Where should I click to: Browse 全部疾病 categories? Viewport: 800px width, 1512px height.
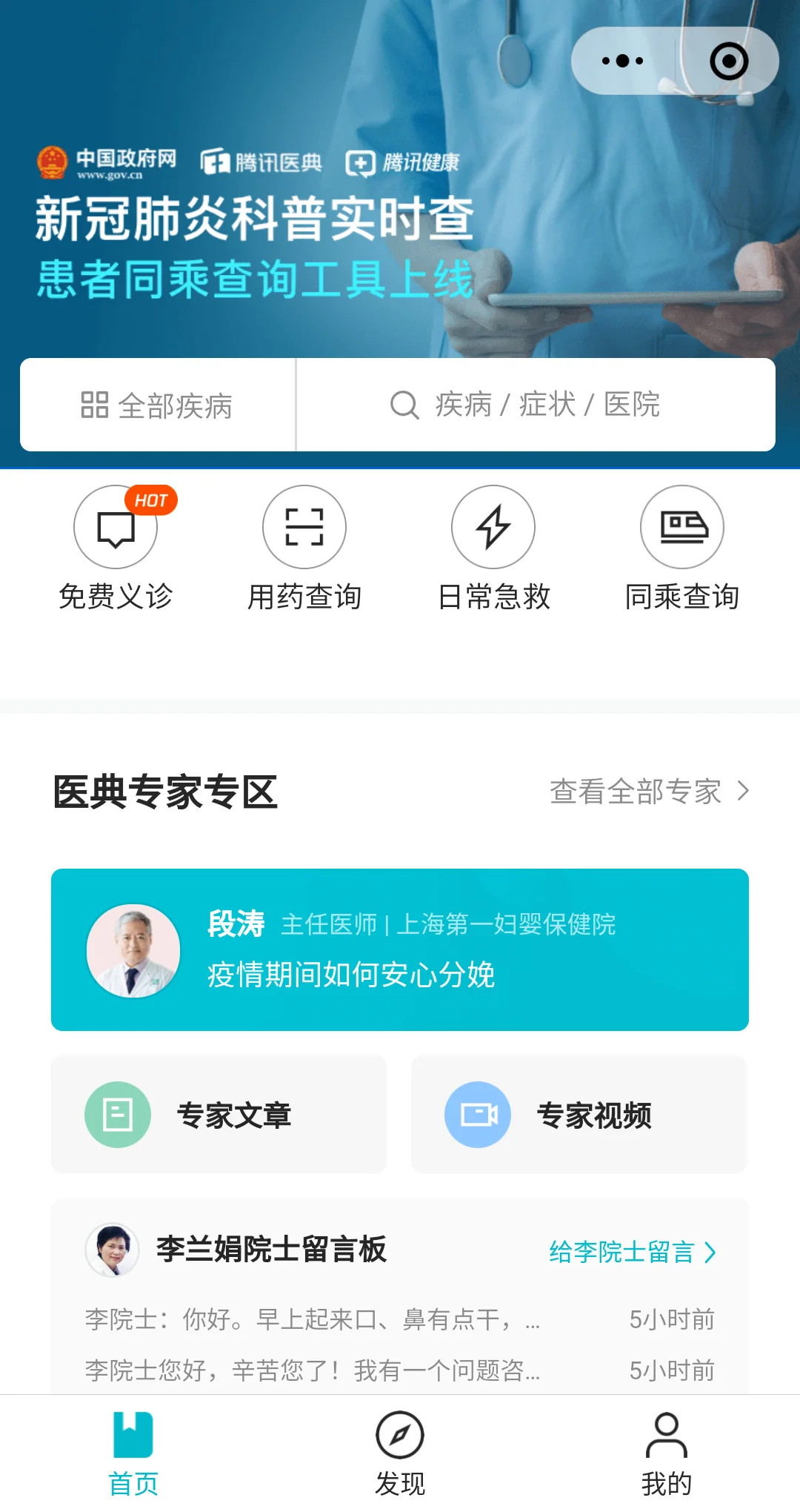(157, 405)
